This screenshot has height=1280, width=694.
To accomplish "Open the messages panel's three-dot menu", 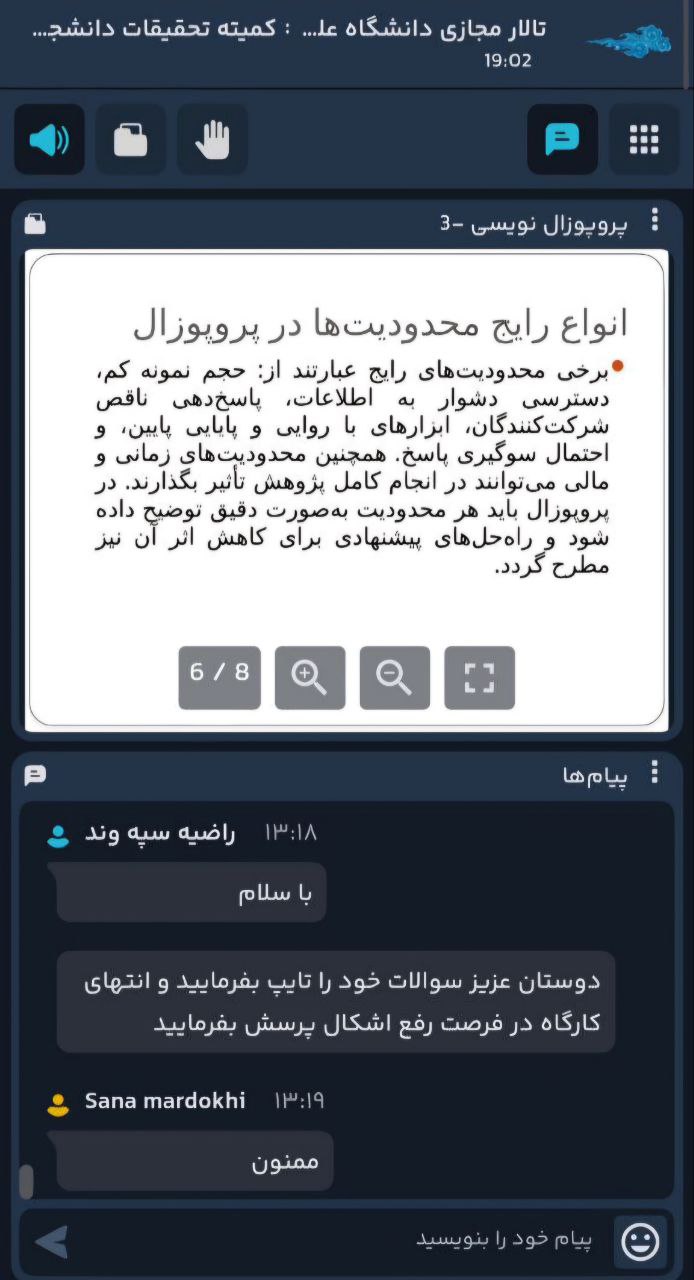I will (655, 773).
